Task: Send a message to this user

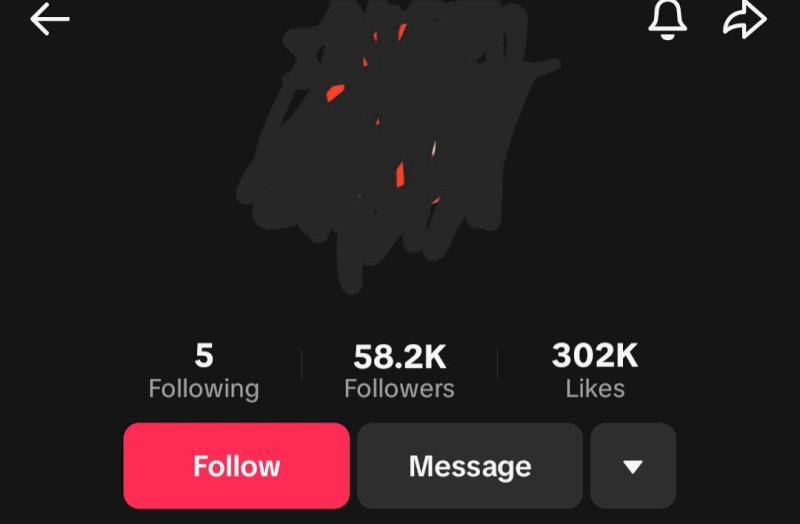Action: (x=470, y=466)
